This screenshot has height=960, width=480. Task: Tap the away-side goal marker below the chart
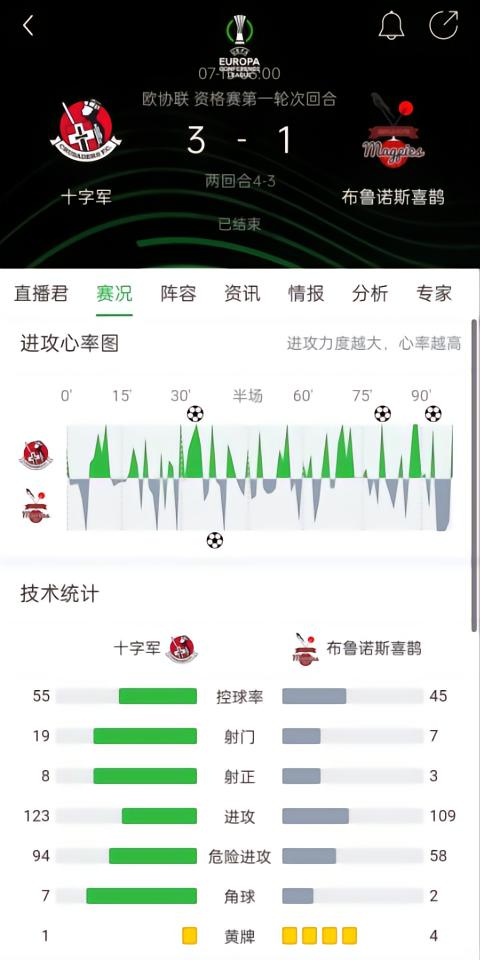(x=214, y=540)
